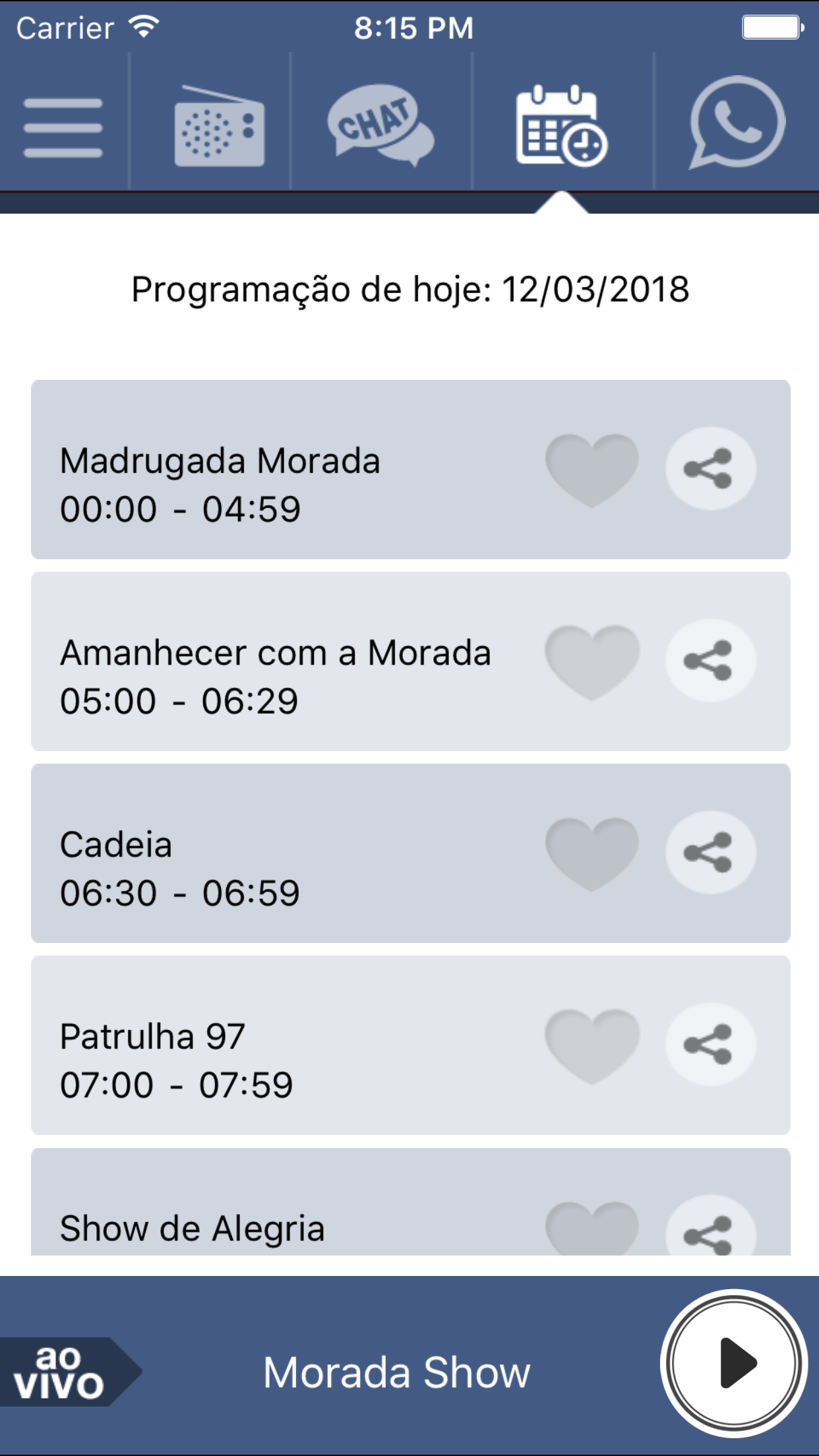Like Amanhecer com a Morada
This screenshot has width=819, height=1456.
click(591, 662)
